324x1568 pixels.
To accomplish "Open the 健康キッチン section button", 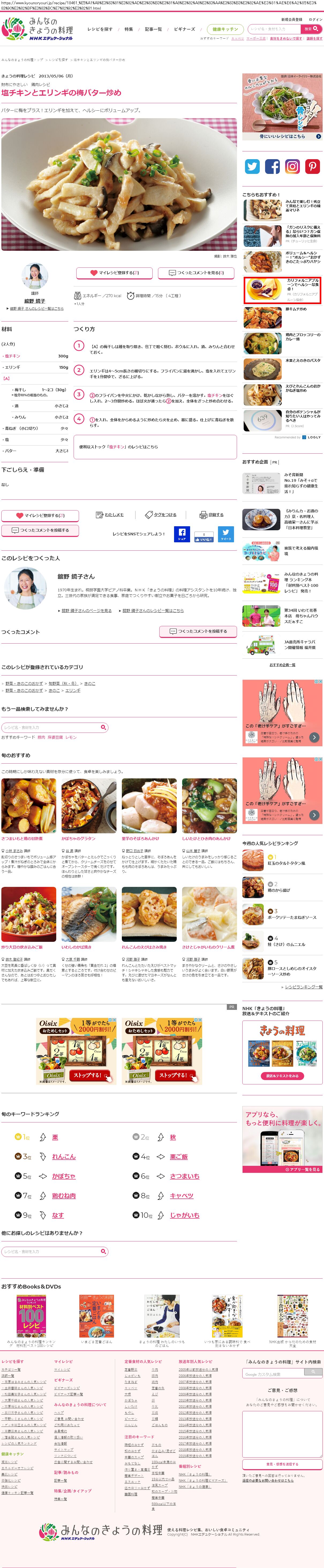I will 225,29.
